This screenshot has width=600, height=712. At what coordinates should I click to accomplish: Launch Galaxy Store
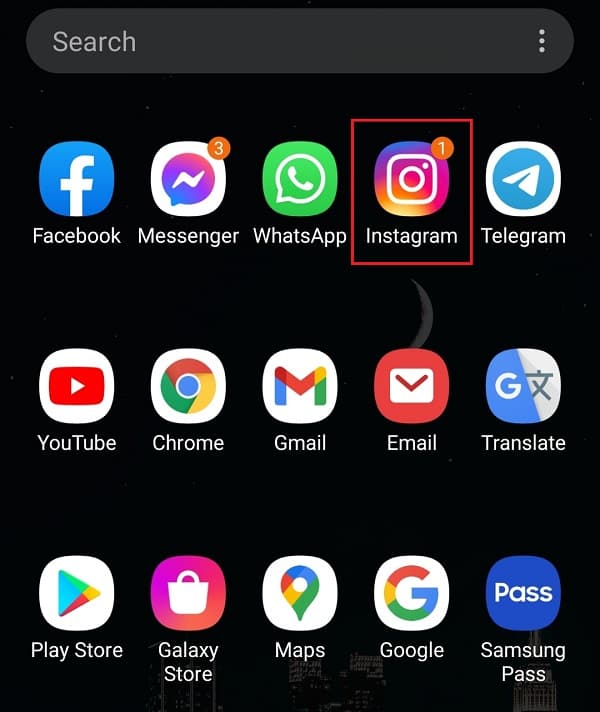[188, 594]
